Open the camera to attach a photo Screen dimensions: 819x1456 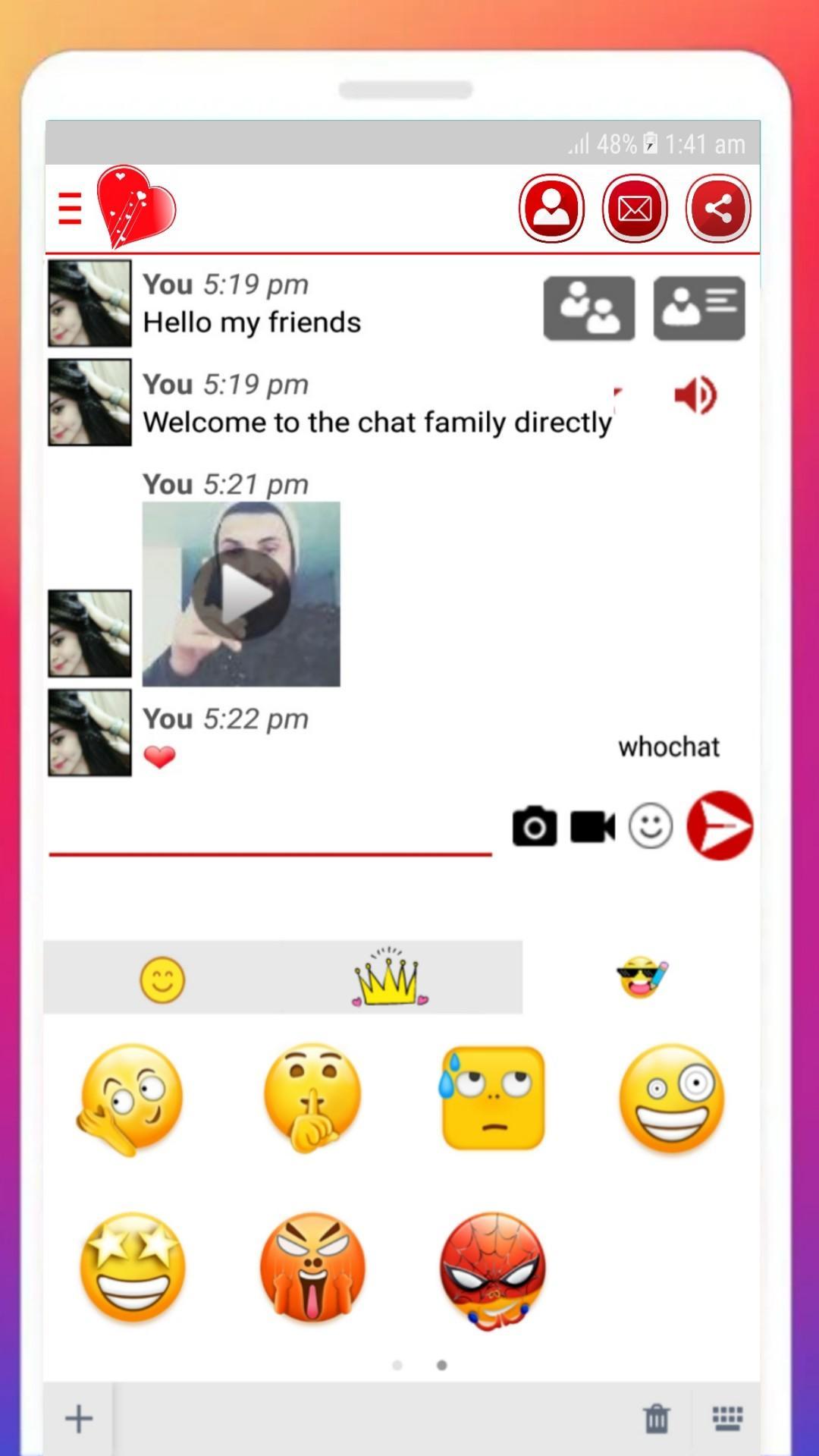click(535, 827)
